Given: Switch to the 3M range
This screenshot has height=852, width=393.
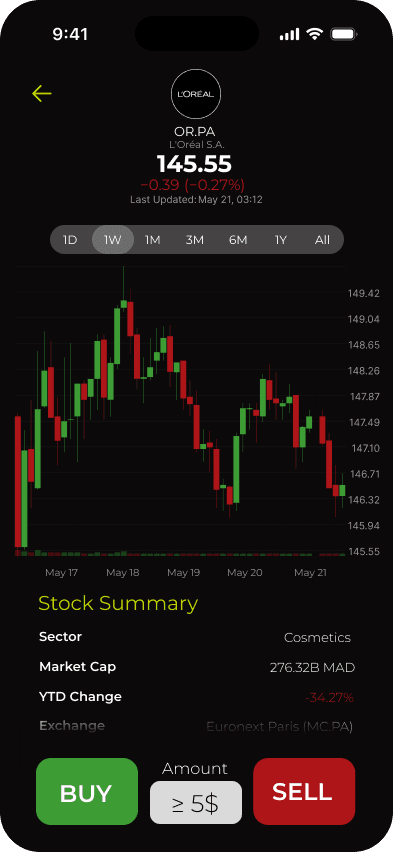Looking at the screenshot, I should (195, 240).
